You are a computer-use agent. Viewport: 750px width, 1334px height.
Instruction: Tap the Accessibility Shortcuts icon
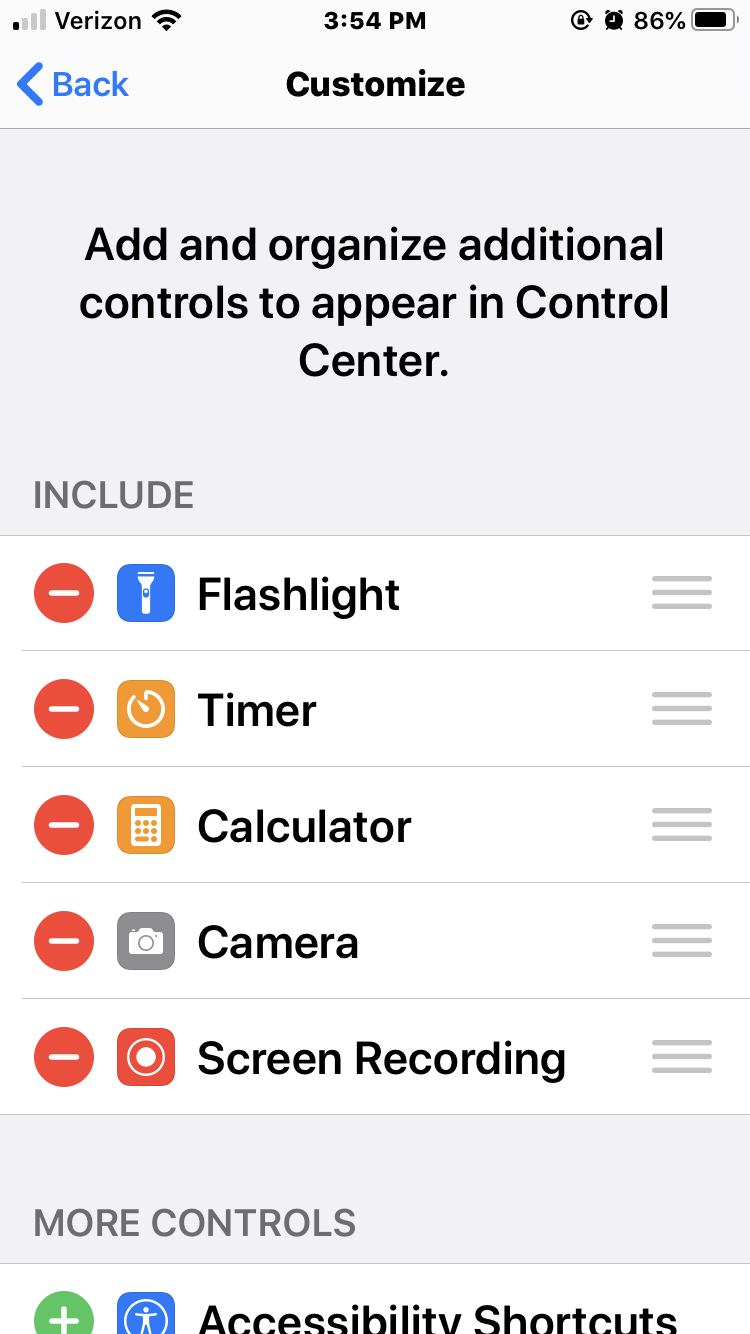(146, 1318)
